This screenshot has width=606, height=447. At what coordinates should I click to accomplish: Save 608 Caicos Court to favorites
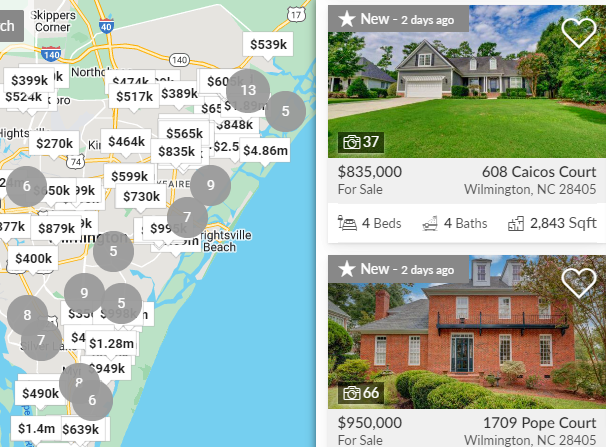point(578,33)
